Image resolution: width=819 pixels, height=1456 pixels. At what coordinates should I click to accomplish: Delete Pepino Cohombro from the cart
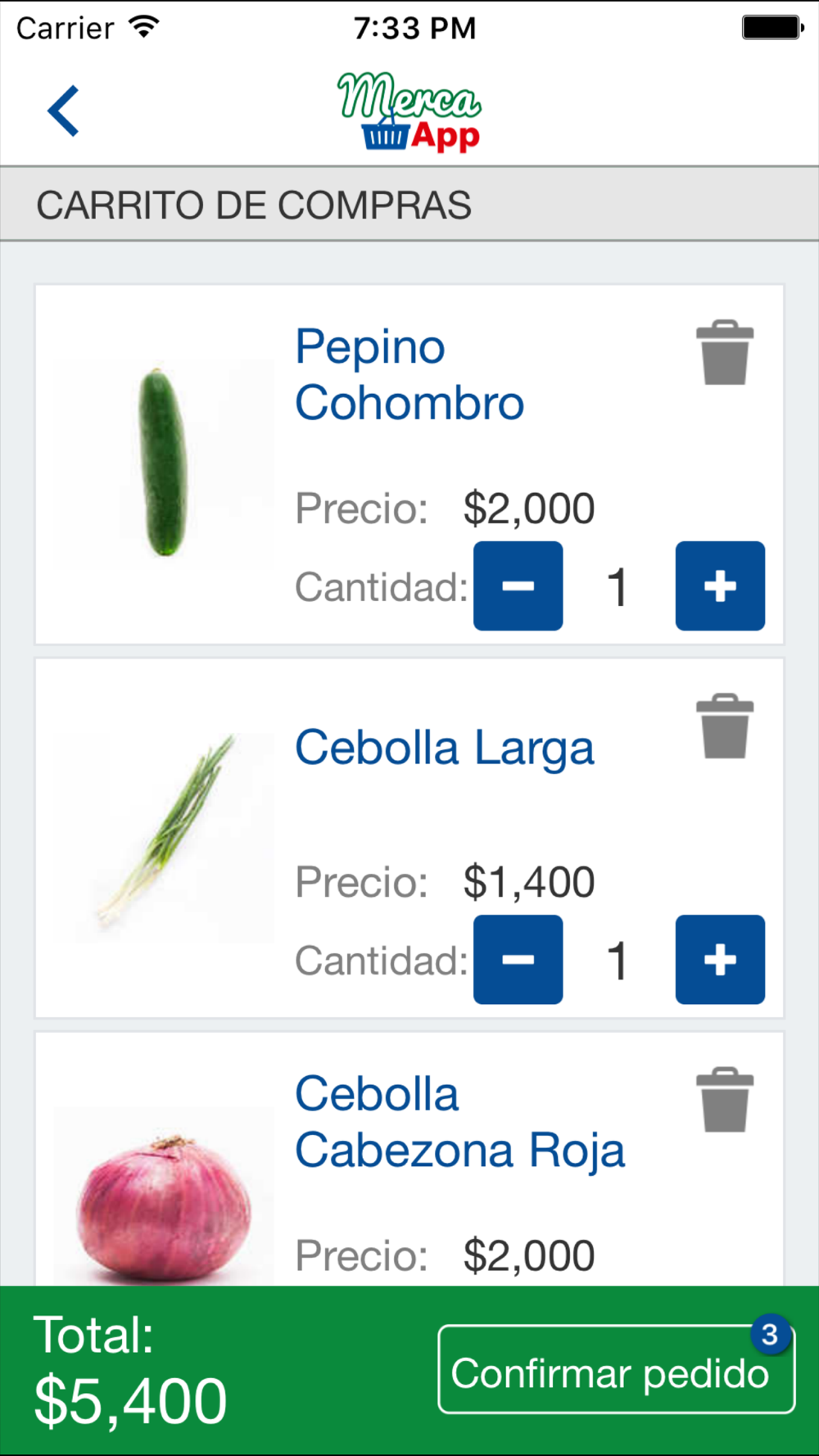tap(725, 352)
